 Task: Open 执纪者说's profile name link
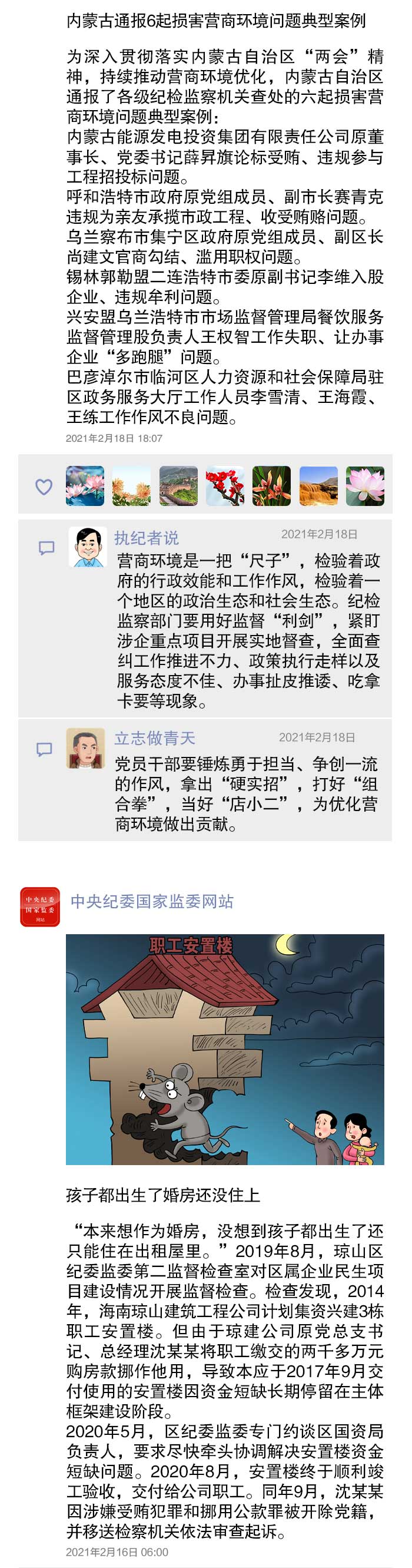coord(147,537)
